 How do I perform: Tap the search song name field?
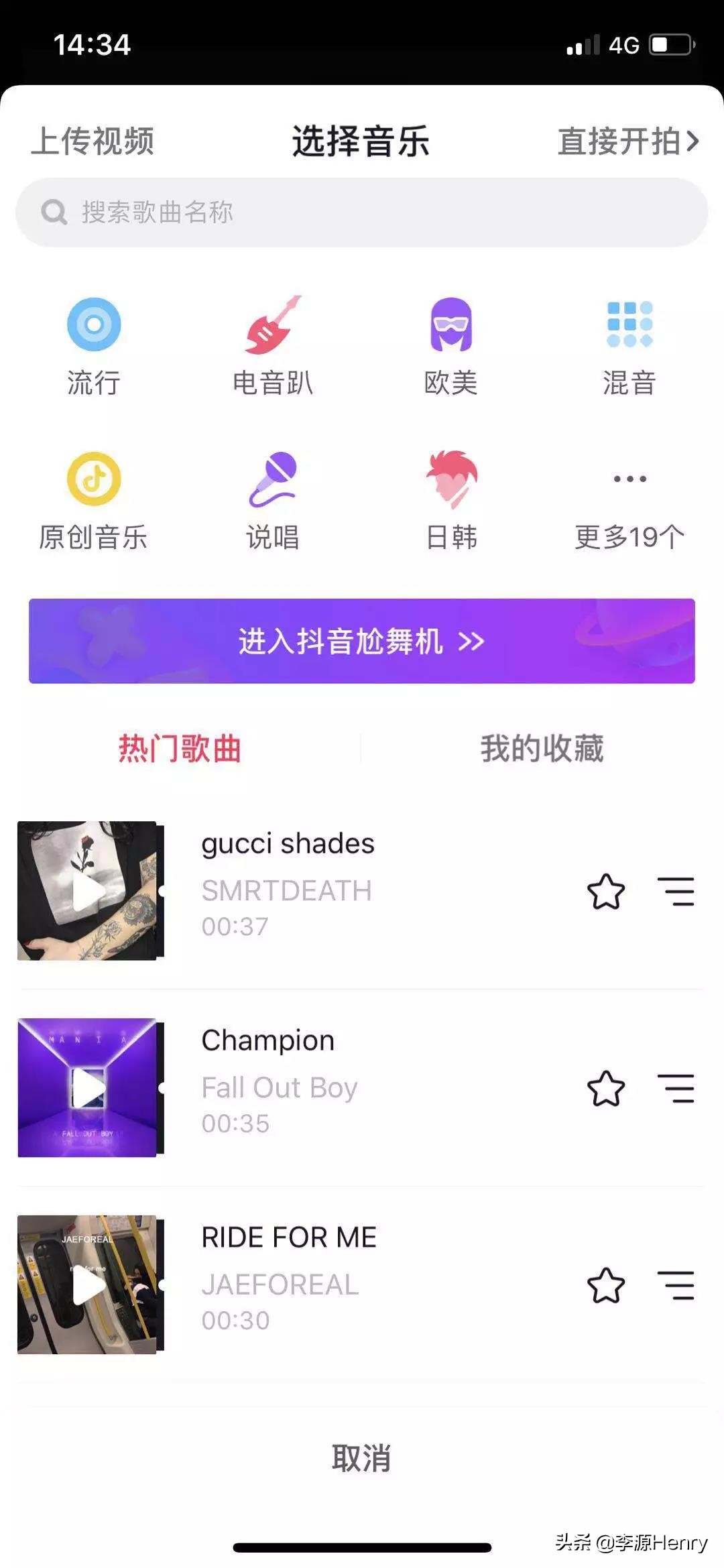click(362, 213)
